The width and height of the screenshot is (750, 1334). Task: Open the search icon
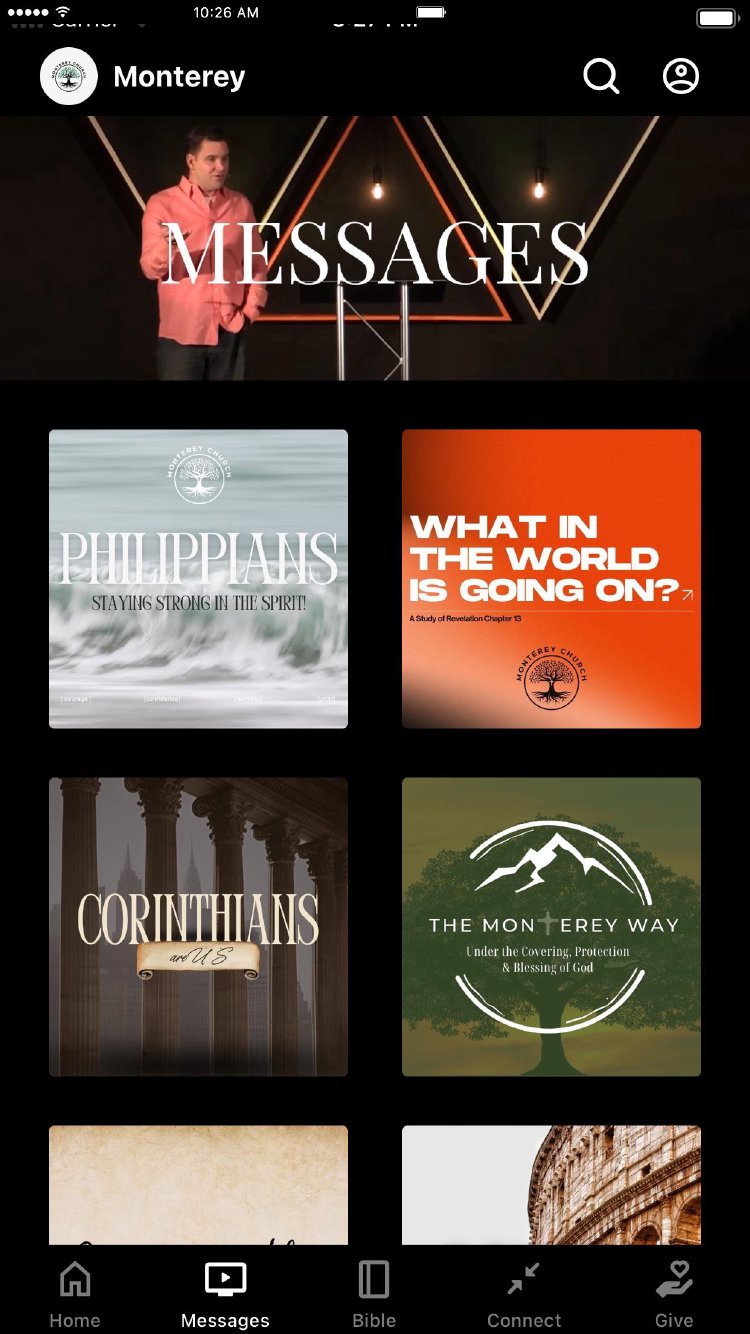601,76
